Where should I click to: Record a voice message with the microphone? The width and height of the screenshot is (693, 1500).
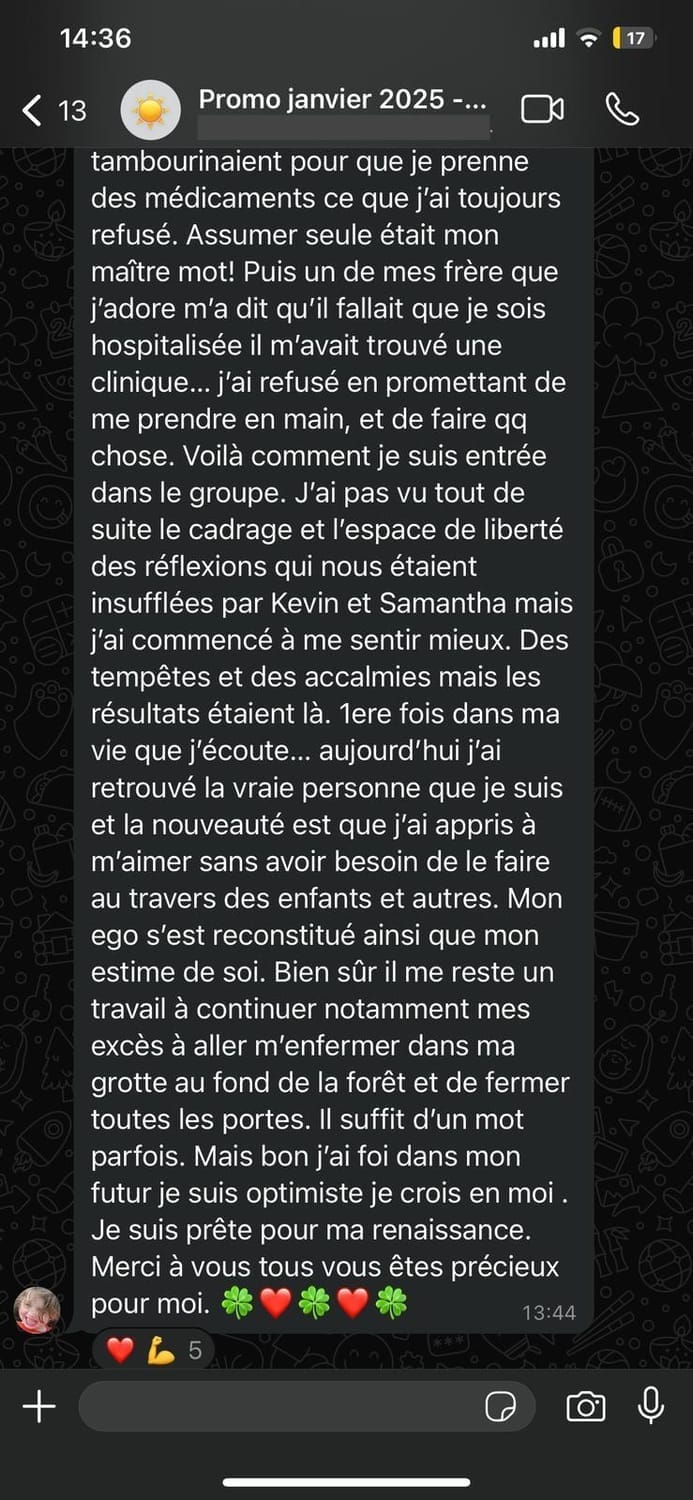click(x=651, y=1405)
